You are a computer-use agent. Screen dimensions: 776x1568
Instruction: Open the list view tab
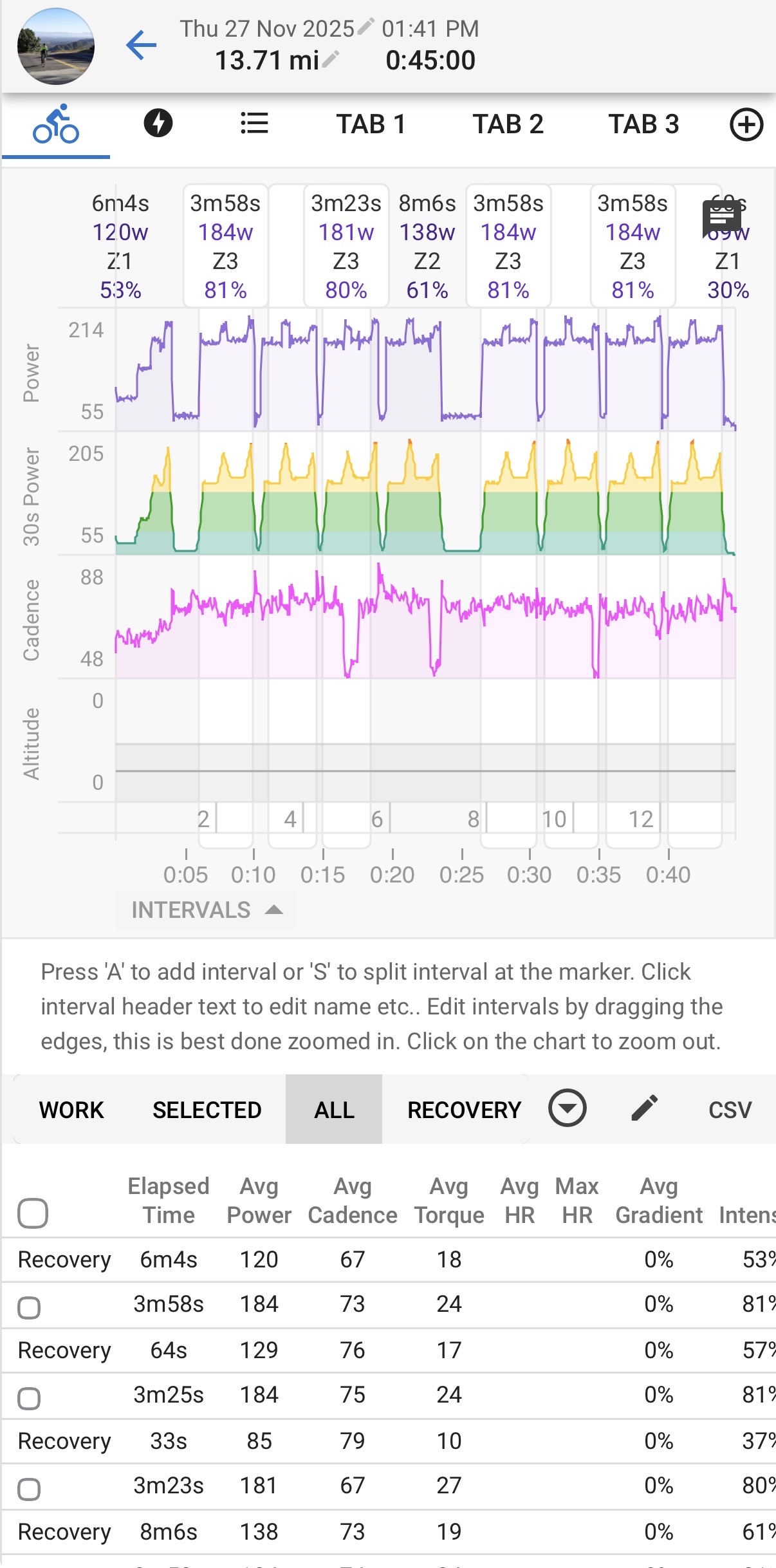click(254, 123)
